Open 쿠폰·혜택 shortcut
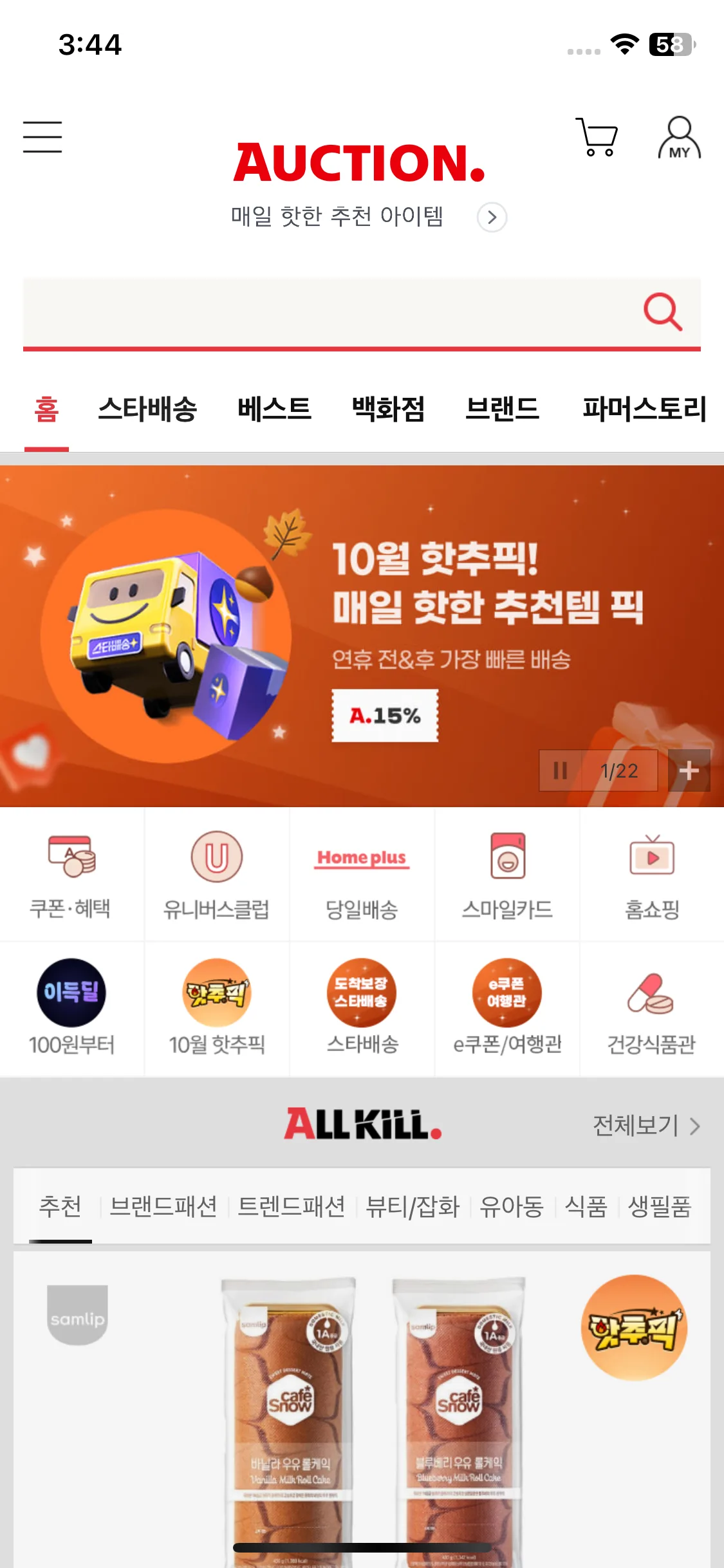 [x=71, y=875]
